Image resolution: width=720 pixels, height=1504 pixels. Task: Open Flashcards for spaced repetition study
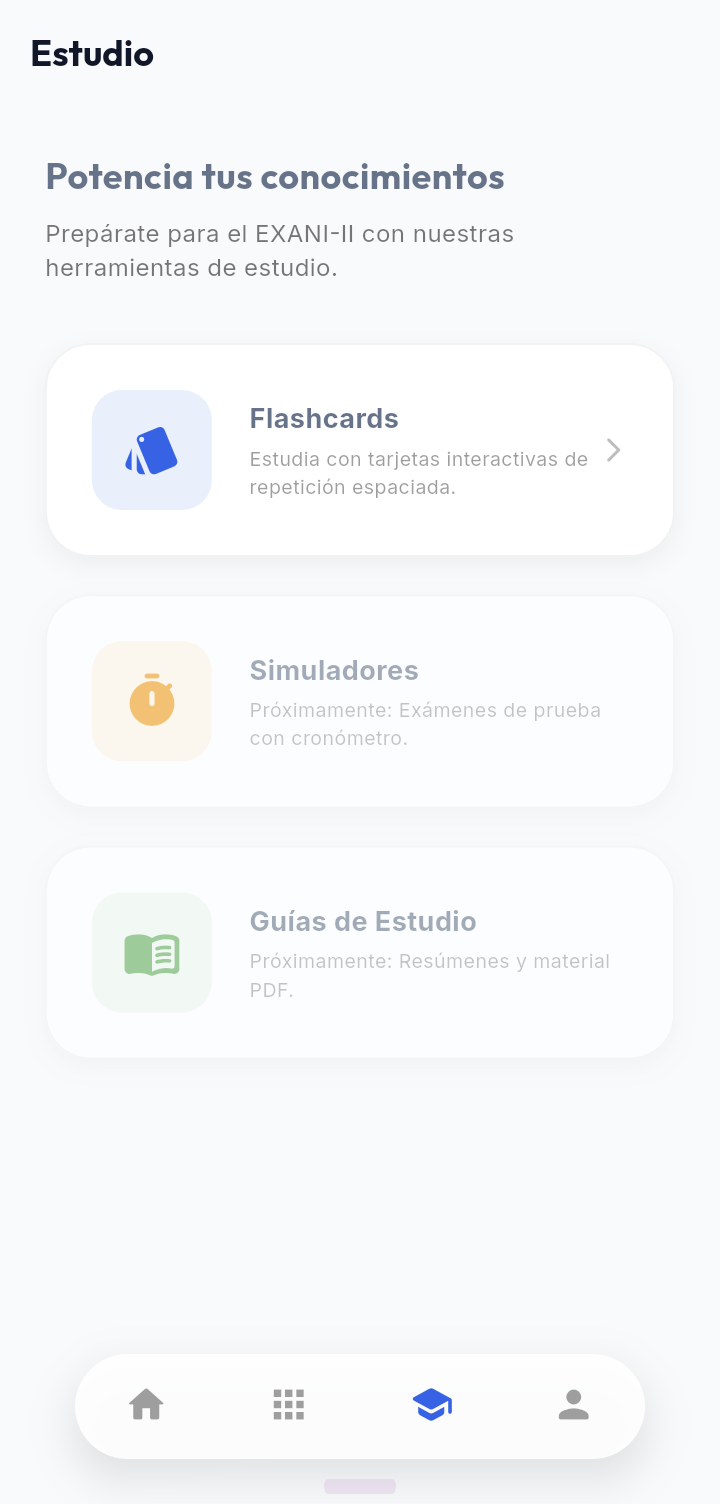coord(360,450)
